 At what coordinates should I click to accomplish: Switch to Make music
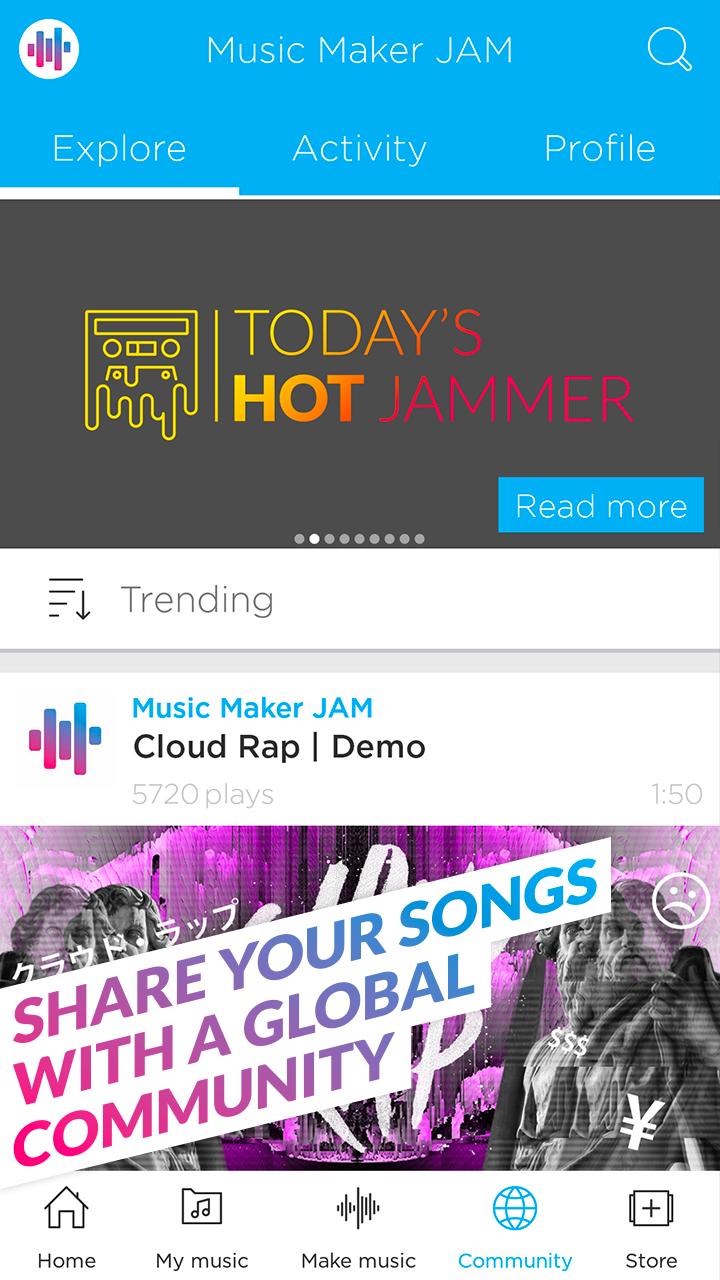(x=358, y=1228)
